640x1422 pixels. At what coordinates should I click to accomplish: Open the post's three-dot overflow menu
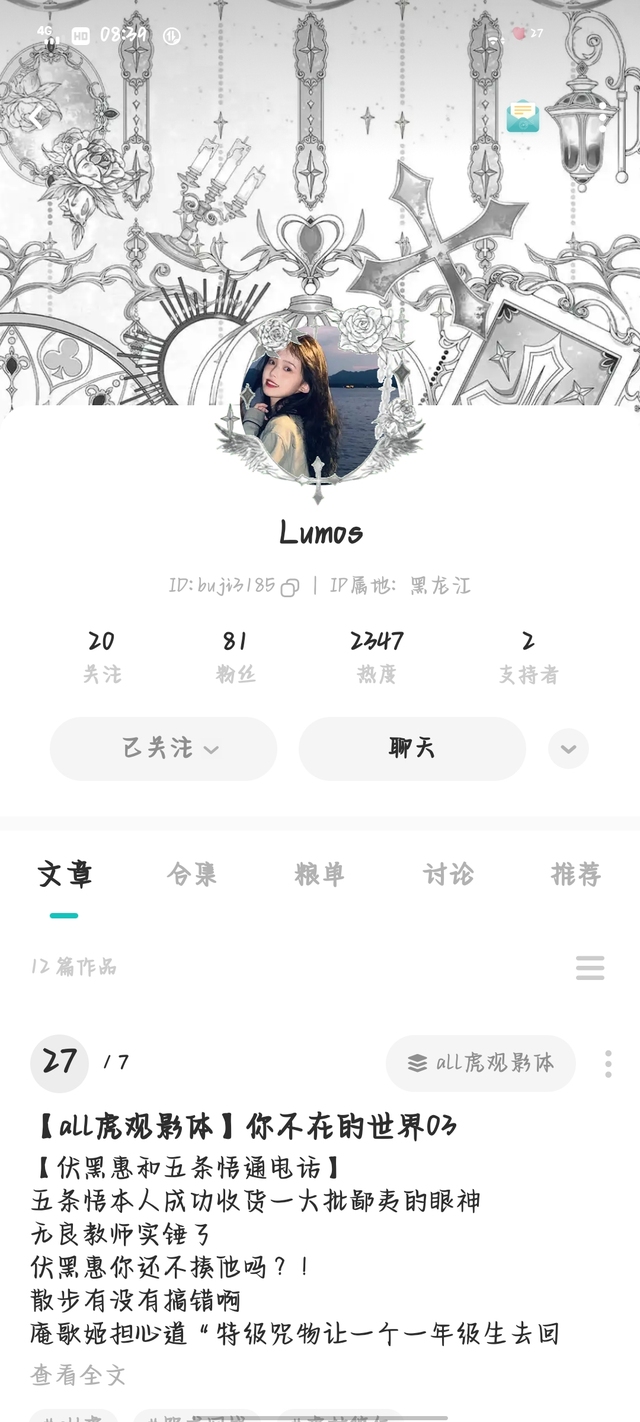click(x=608, y=1064)
